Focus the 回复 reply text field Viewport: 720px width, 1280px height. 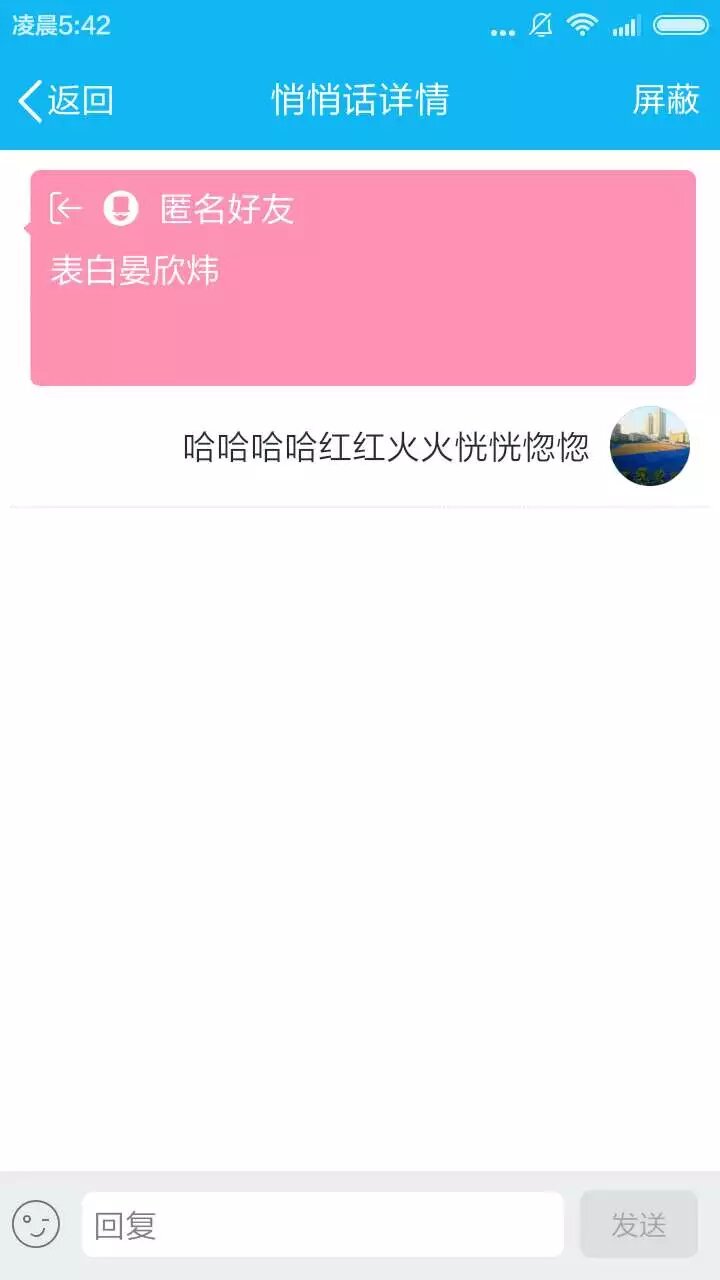(x=322, y=1224)
